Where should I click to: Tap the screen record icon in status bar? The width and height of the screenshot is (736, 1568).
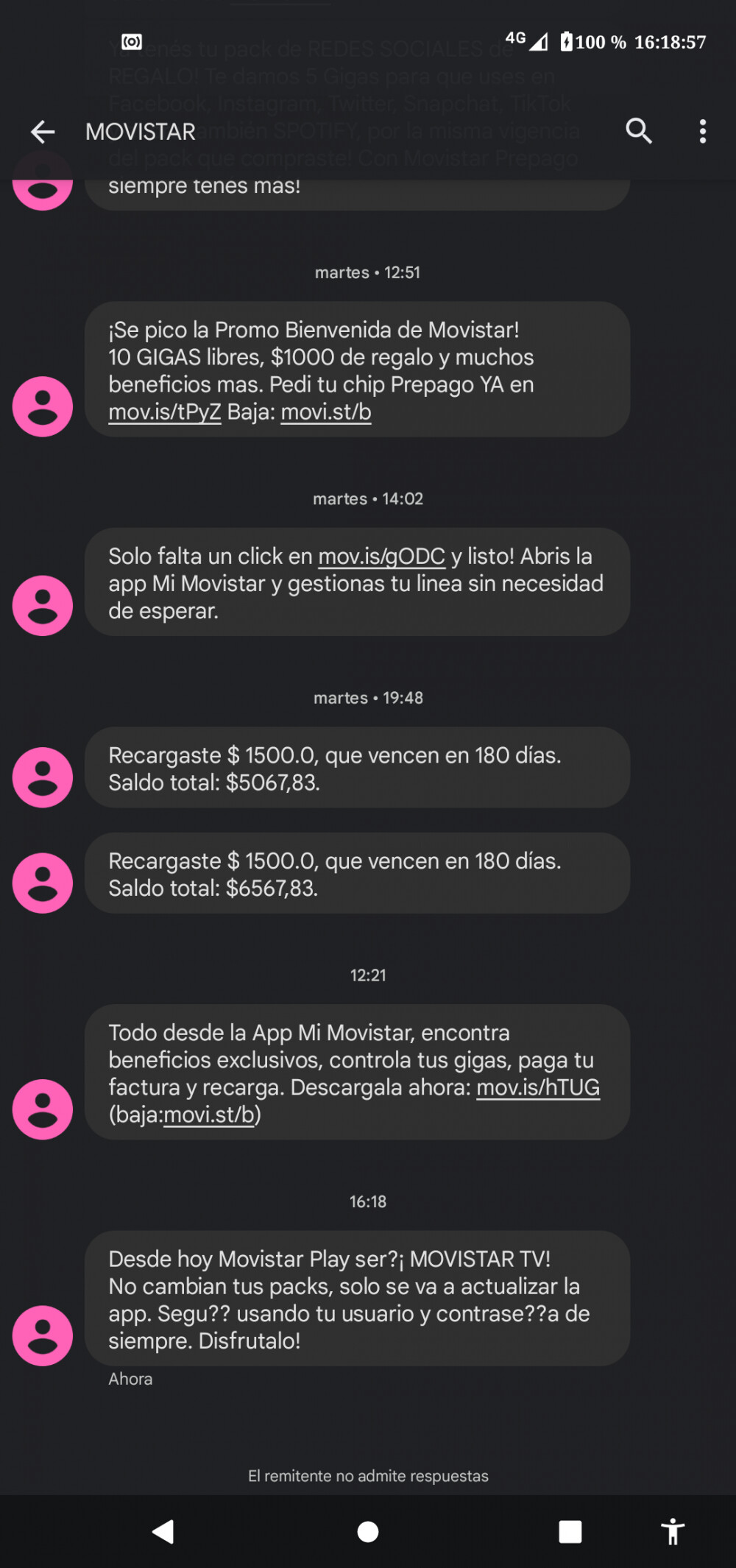[x=131, y=42]
